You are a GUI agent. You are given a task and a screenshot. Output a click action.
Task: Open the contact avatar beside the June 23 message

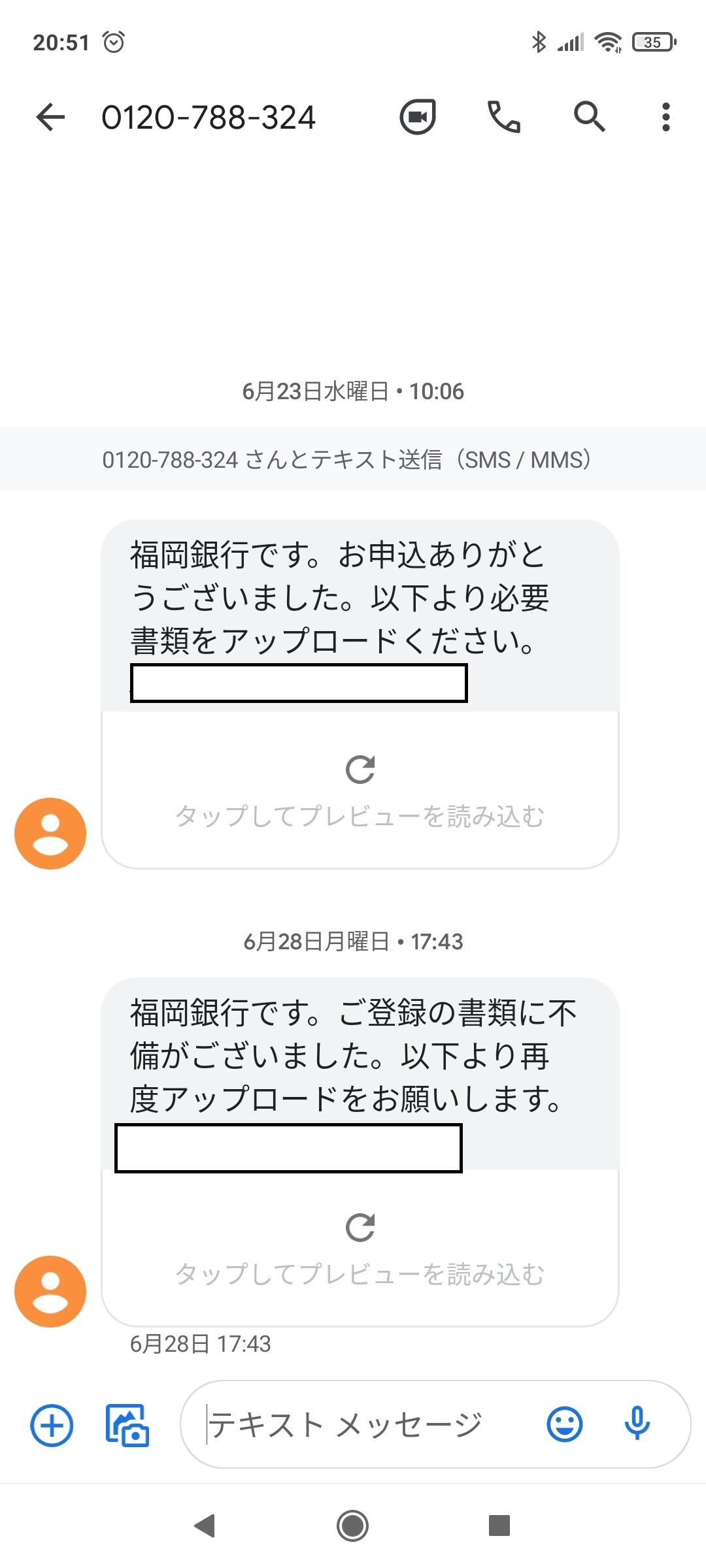pos(50,834)
